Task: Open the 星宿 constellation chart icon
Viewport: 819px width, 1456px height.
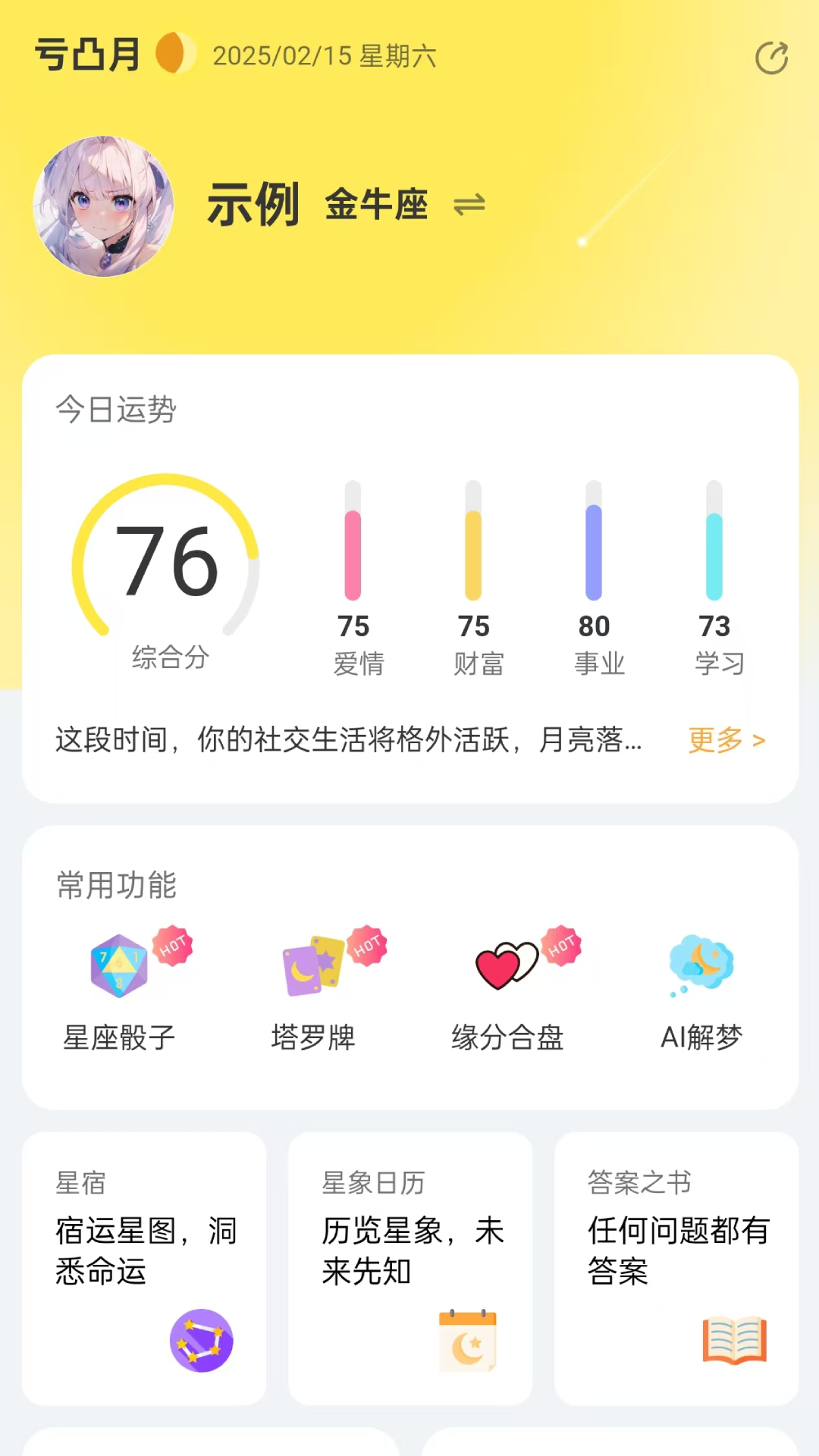Action: coord(201,1341)
